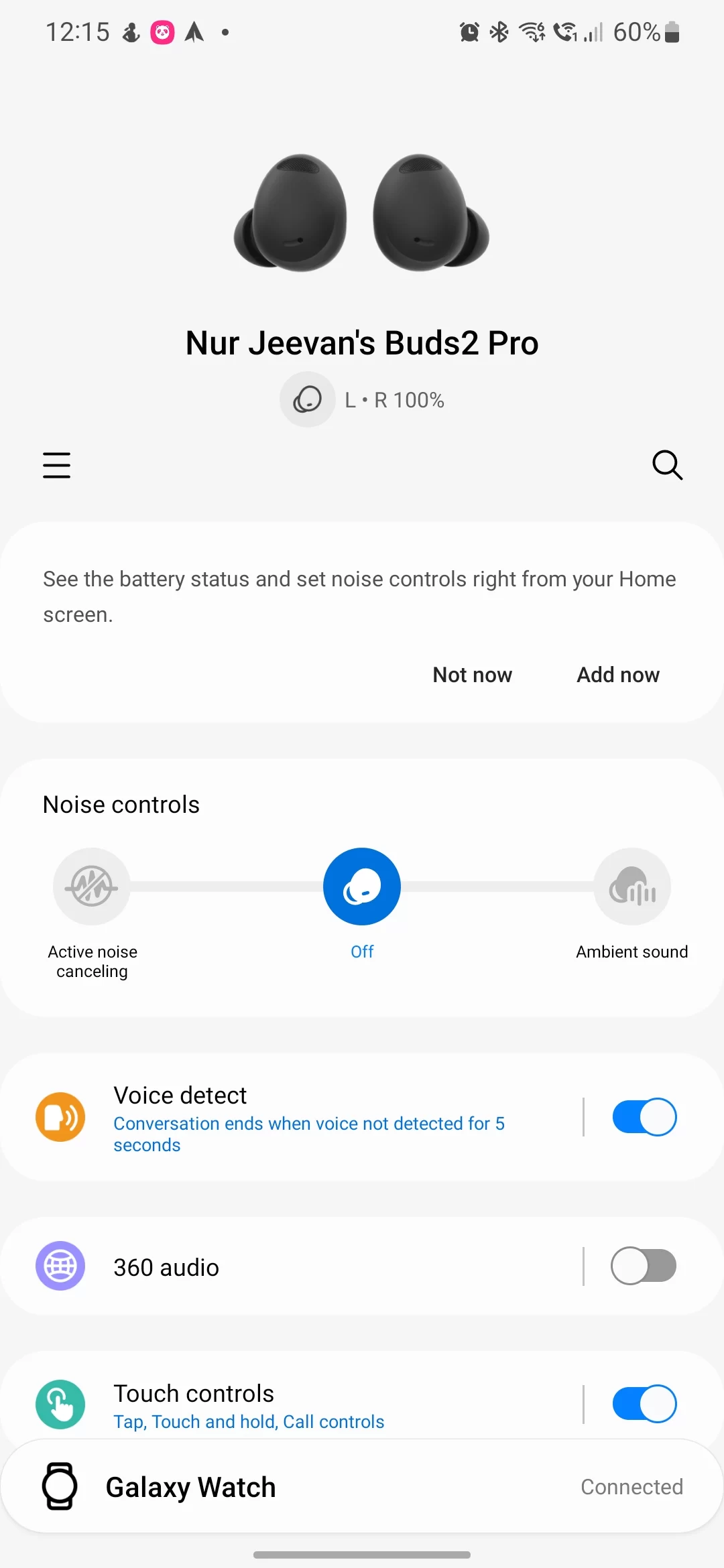
Task: Disable the Touch controls switch
Action: 644,1403
